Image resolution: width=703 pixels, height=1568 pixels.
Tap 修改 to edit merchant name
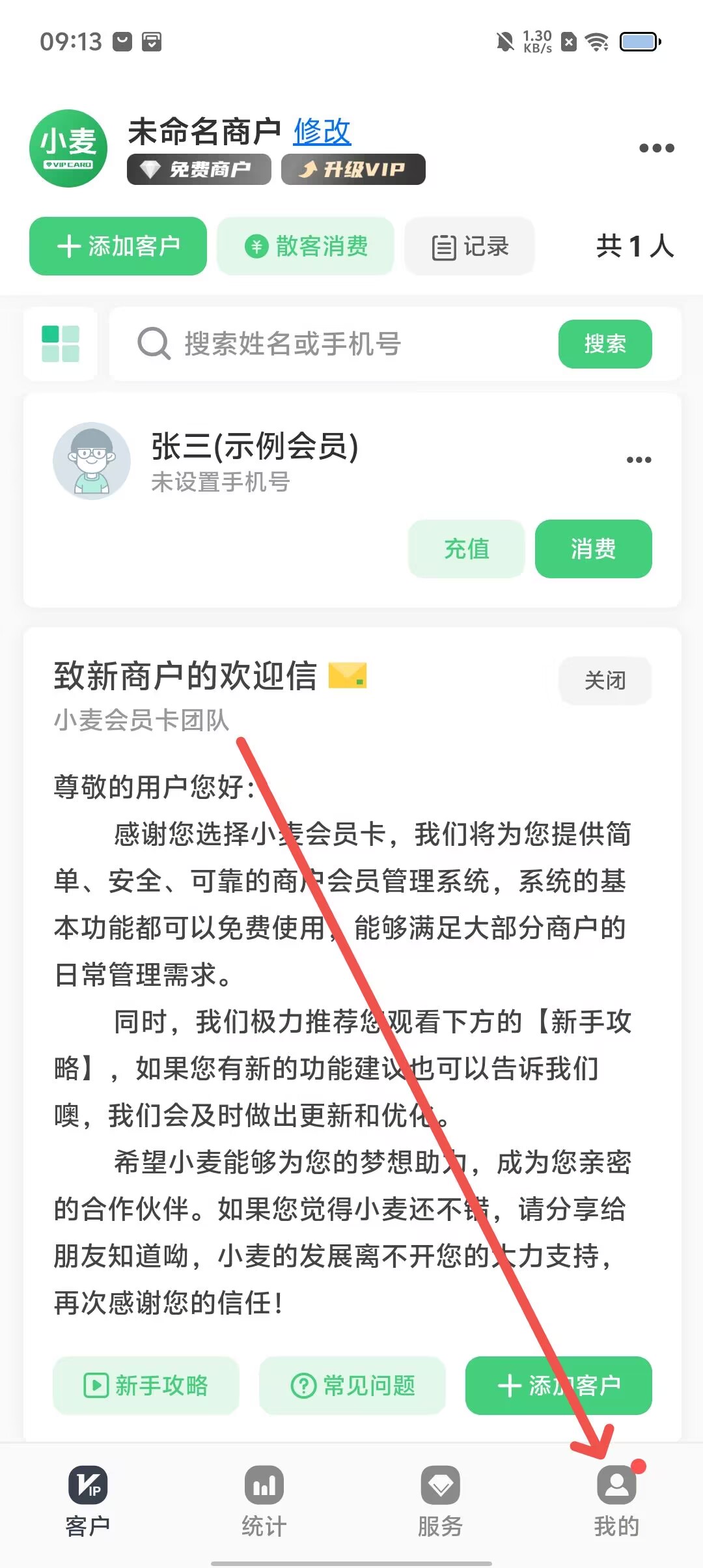click(322, 132)
